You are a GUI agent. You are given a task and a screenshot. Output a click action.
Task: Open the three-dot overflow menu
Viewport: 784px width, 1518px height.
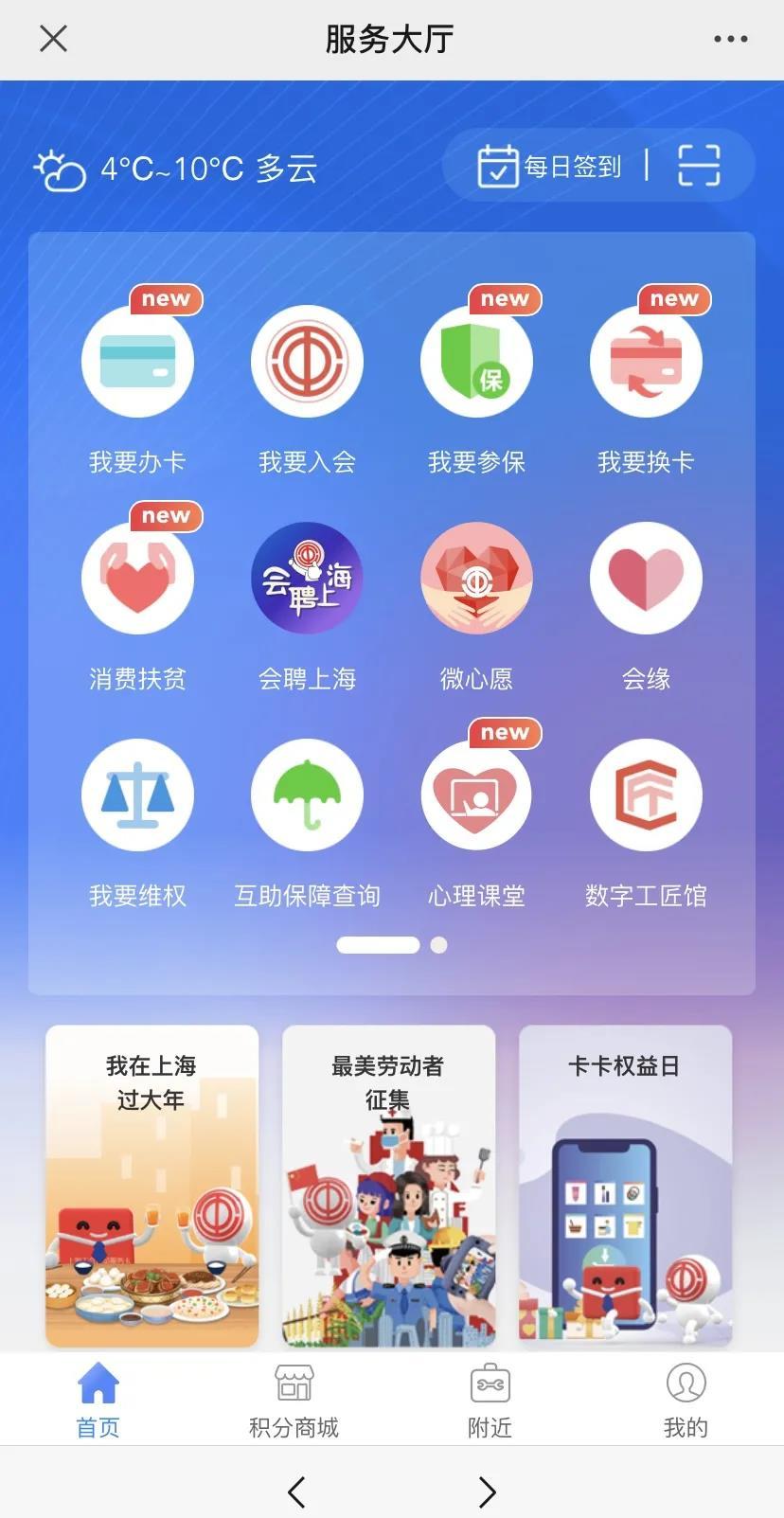pos(730,39)
